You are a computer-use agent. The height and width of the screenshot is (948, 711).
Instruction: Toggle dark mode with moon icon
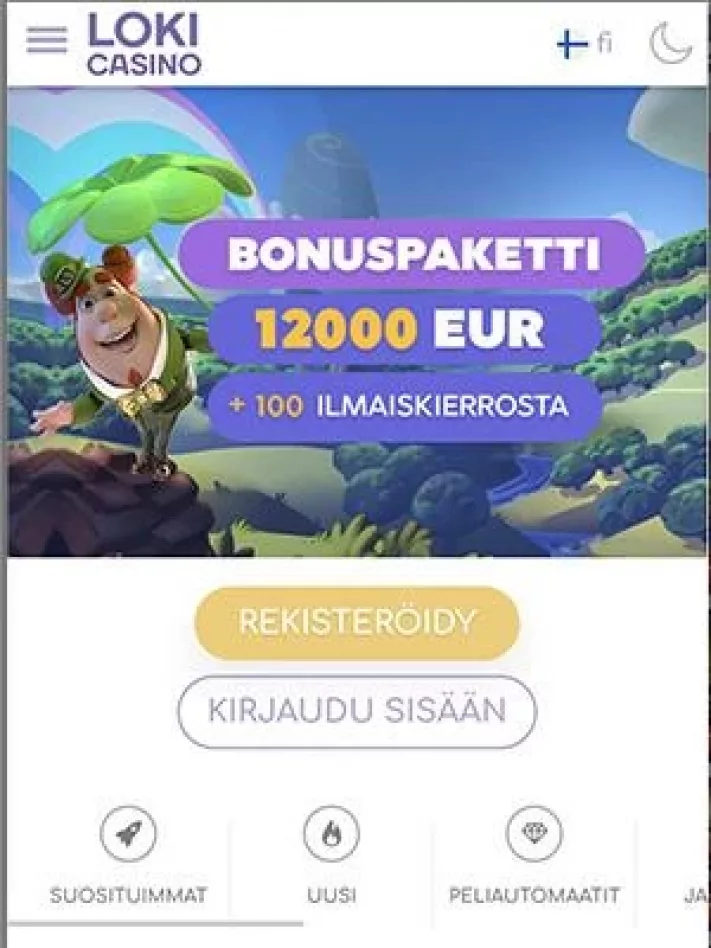click(x=671, y=44)
